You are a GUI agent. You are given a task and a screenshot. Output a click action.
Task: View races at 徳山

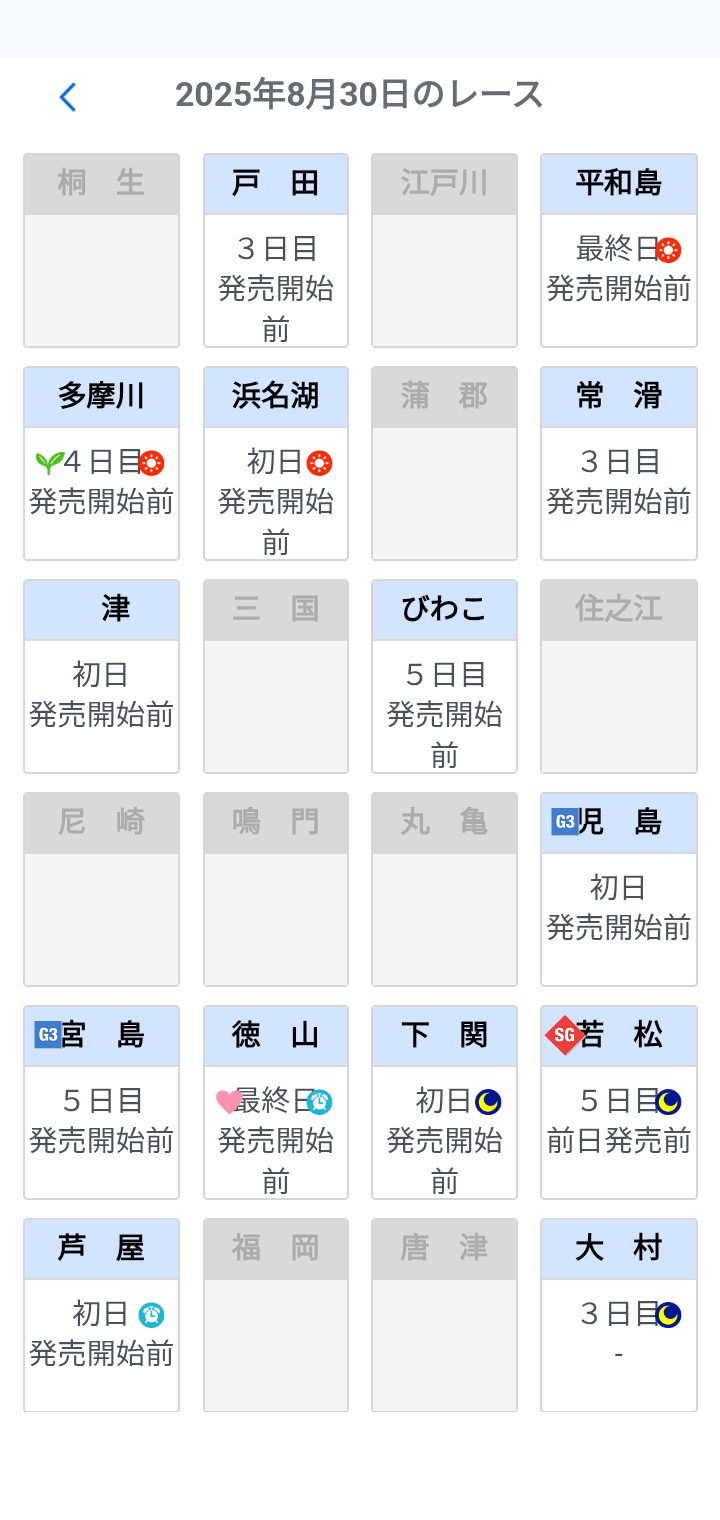[276, 1103]
